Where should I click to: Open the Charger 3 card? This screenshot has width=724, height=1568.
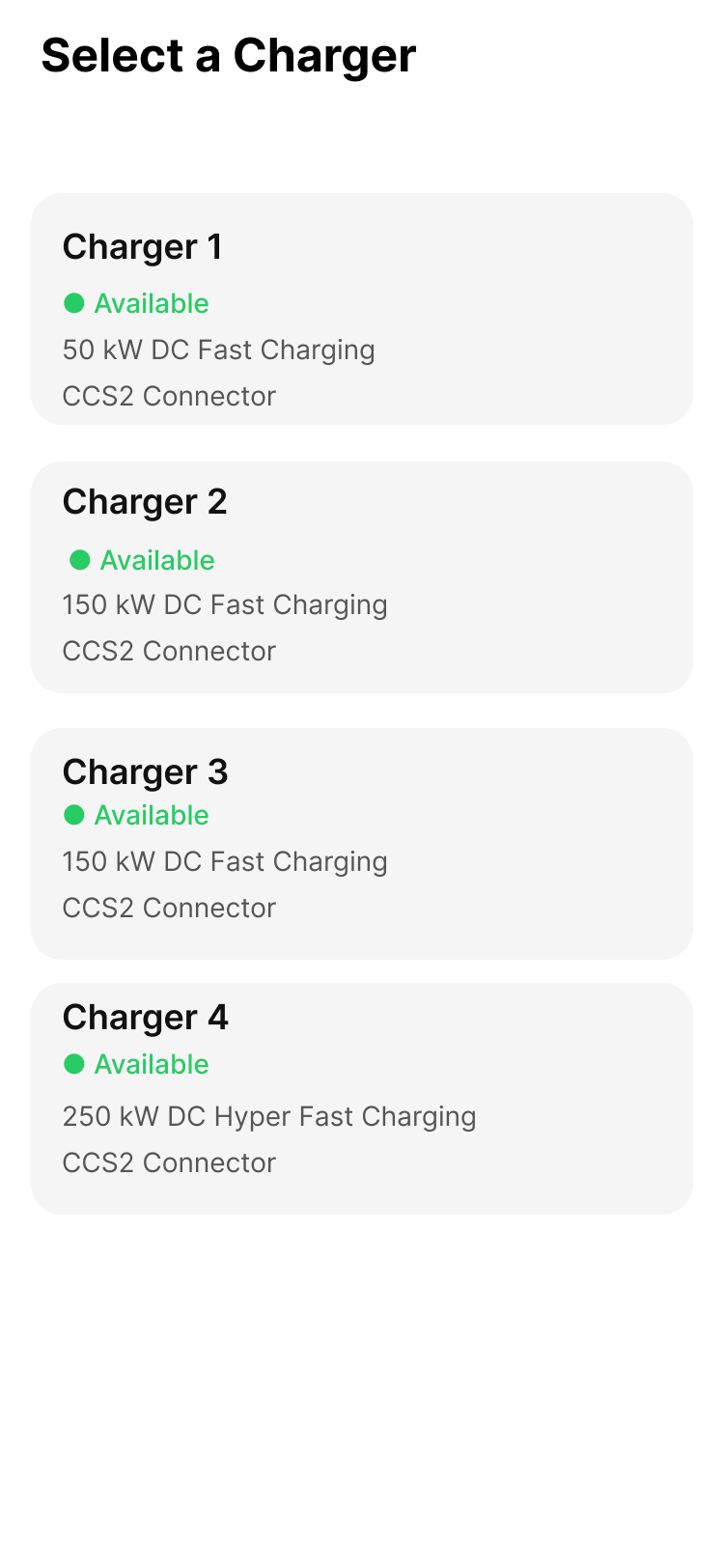(362, 844)
